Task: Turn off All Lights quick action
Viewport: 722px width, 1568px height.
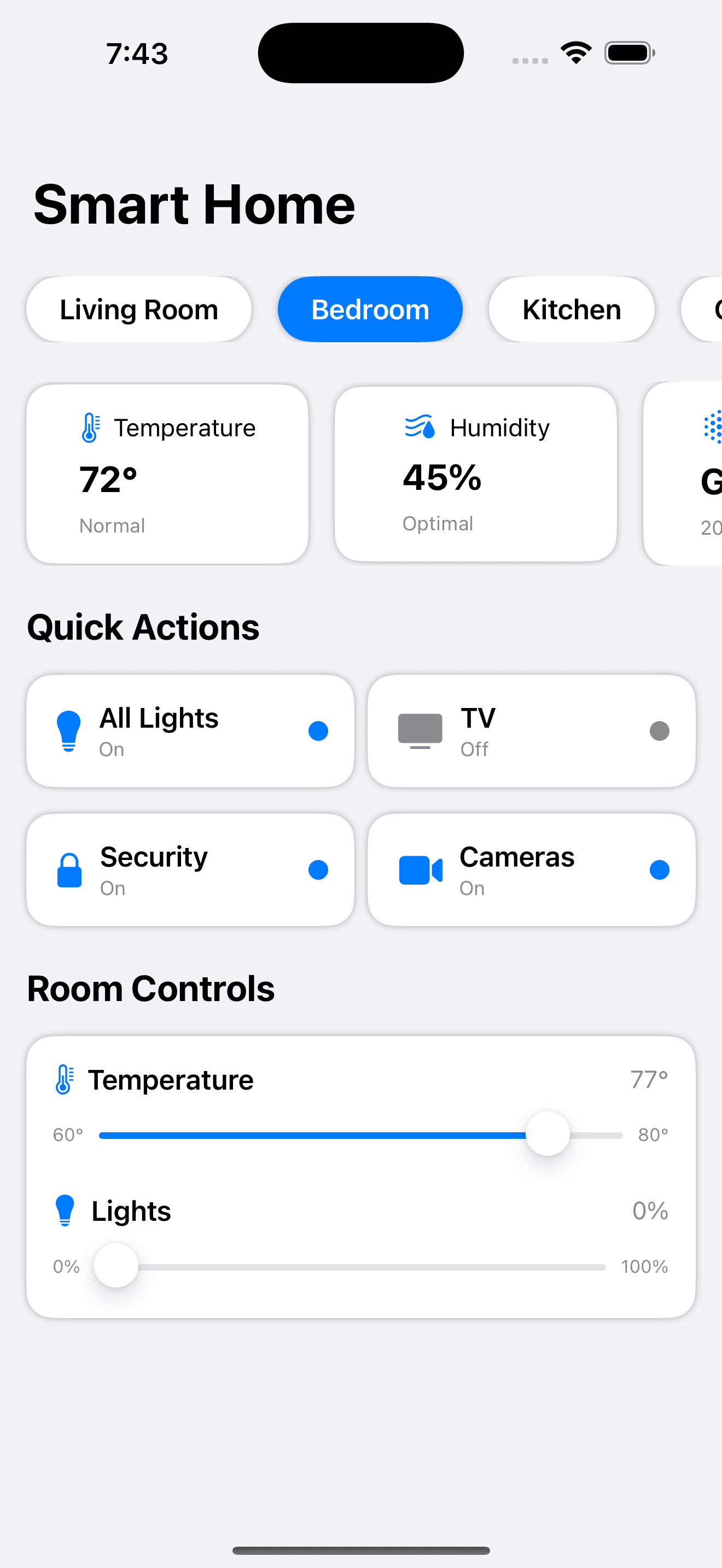Action: (190, 730)
